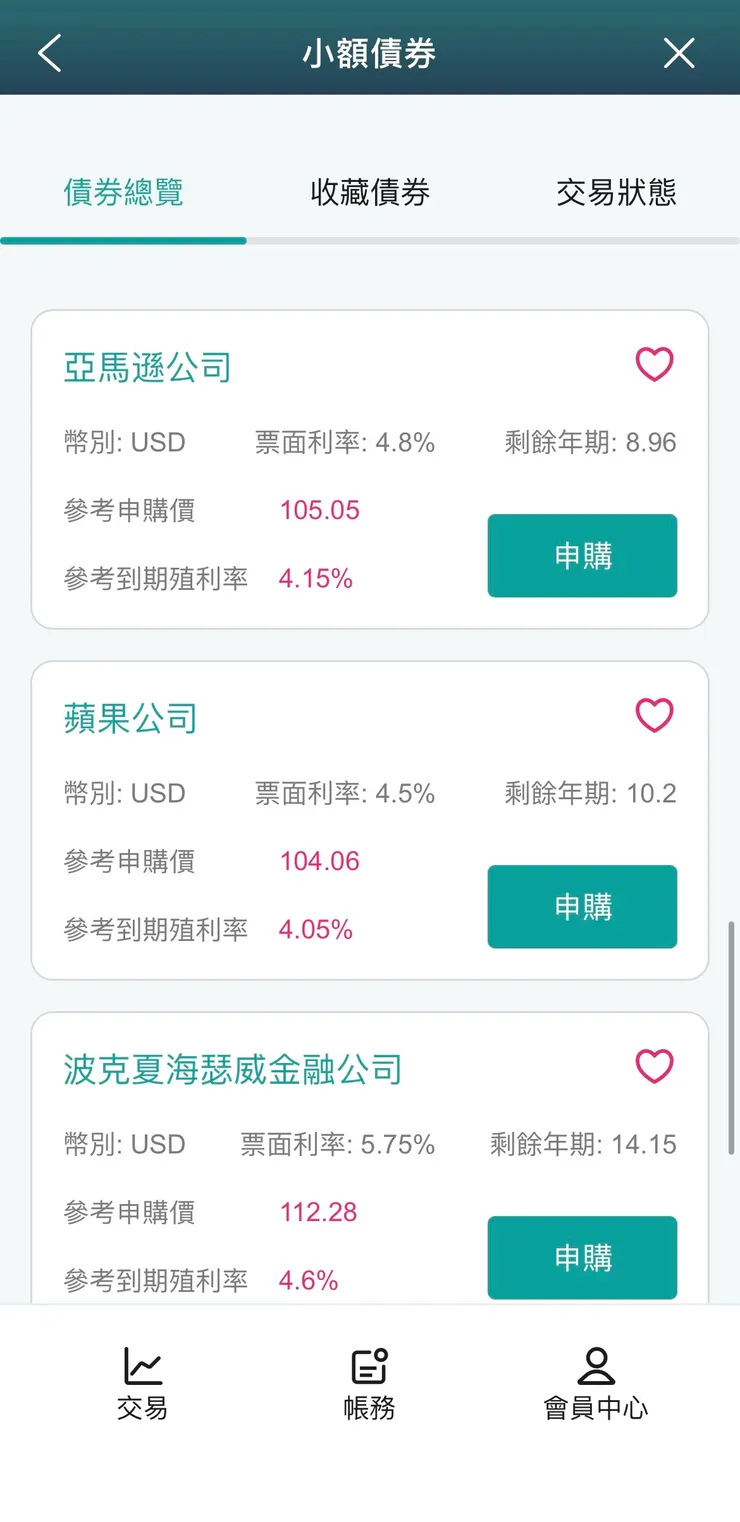Open the 亞馬遜公司 bond name link
The height and width of the screenshot is (1522, 740).
(x=146, y=368)
